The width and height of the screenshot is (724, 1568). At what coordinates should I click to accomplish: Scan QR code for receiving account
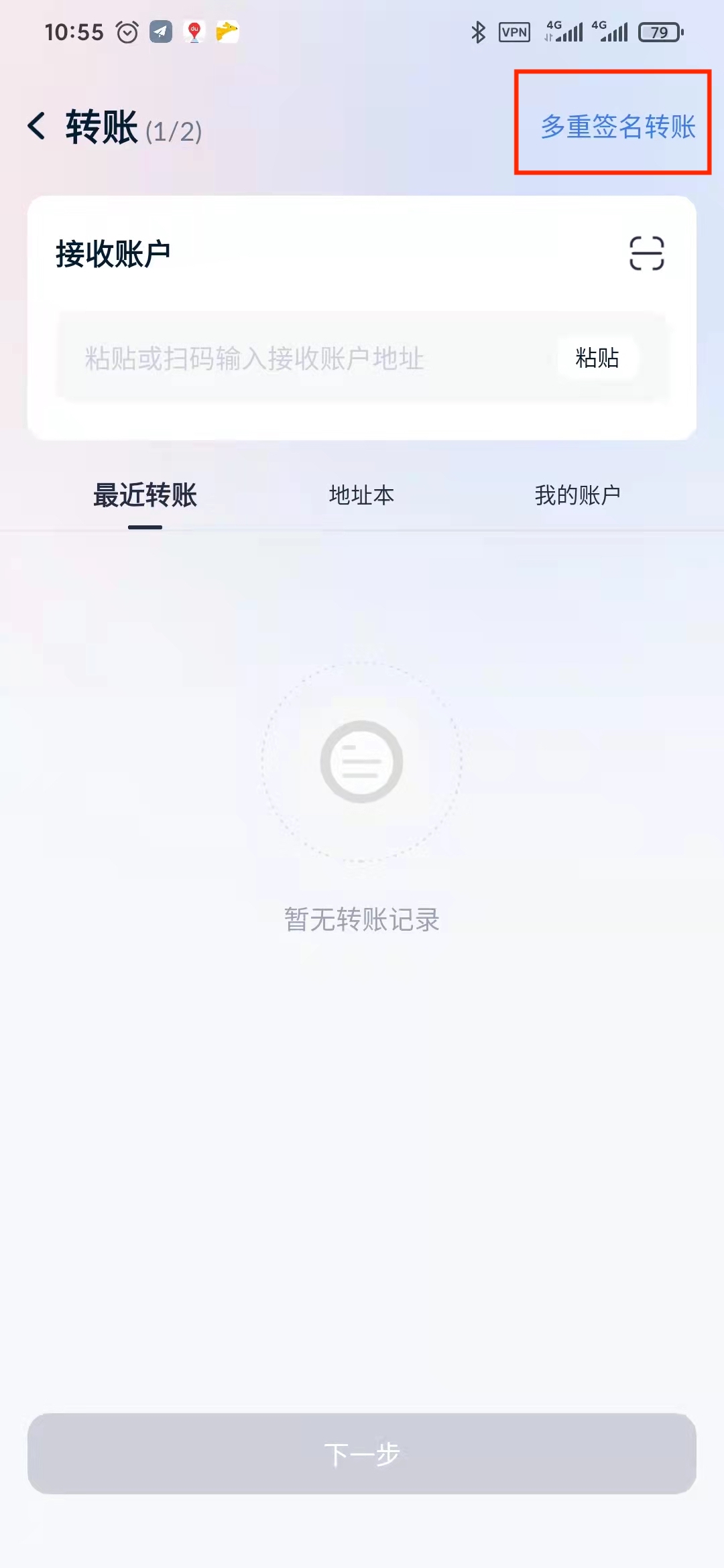coord(646,253)
